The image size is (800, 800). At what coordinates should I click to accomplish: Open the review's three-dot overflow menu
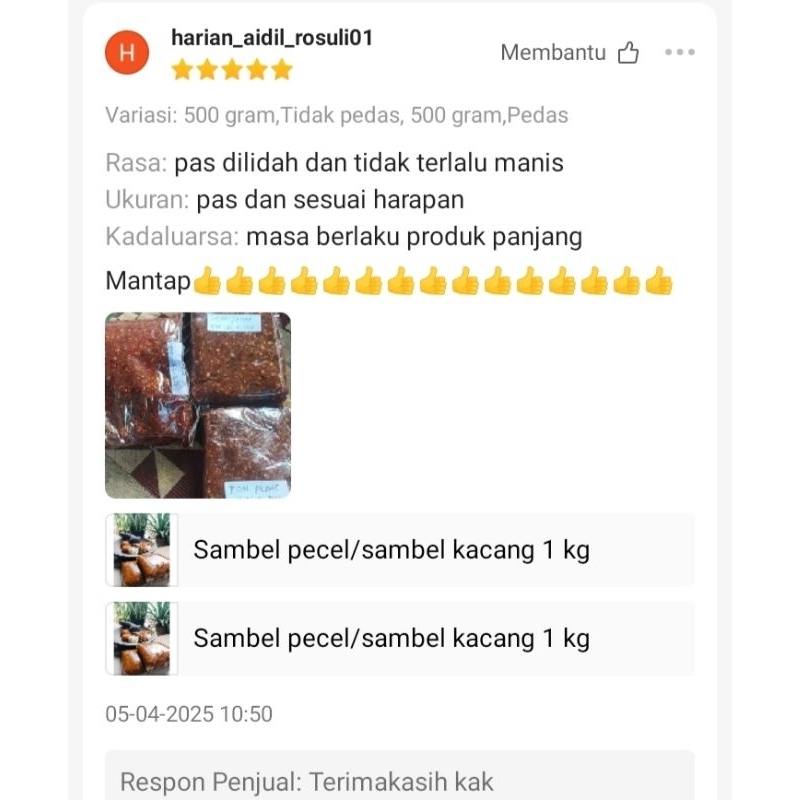pyautogui.click(x=679, y=53)
